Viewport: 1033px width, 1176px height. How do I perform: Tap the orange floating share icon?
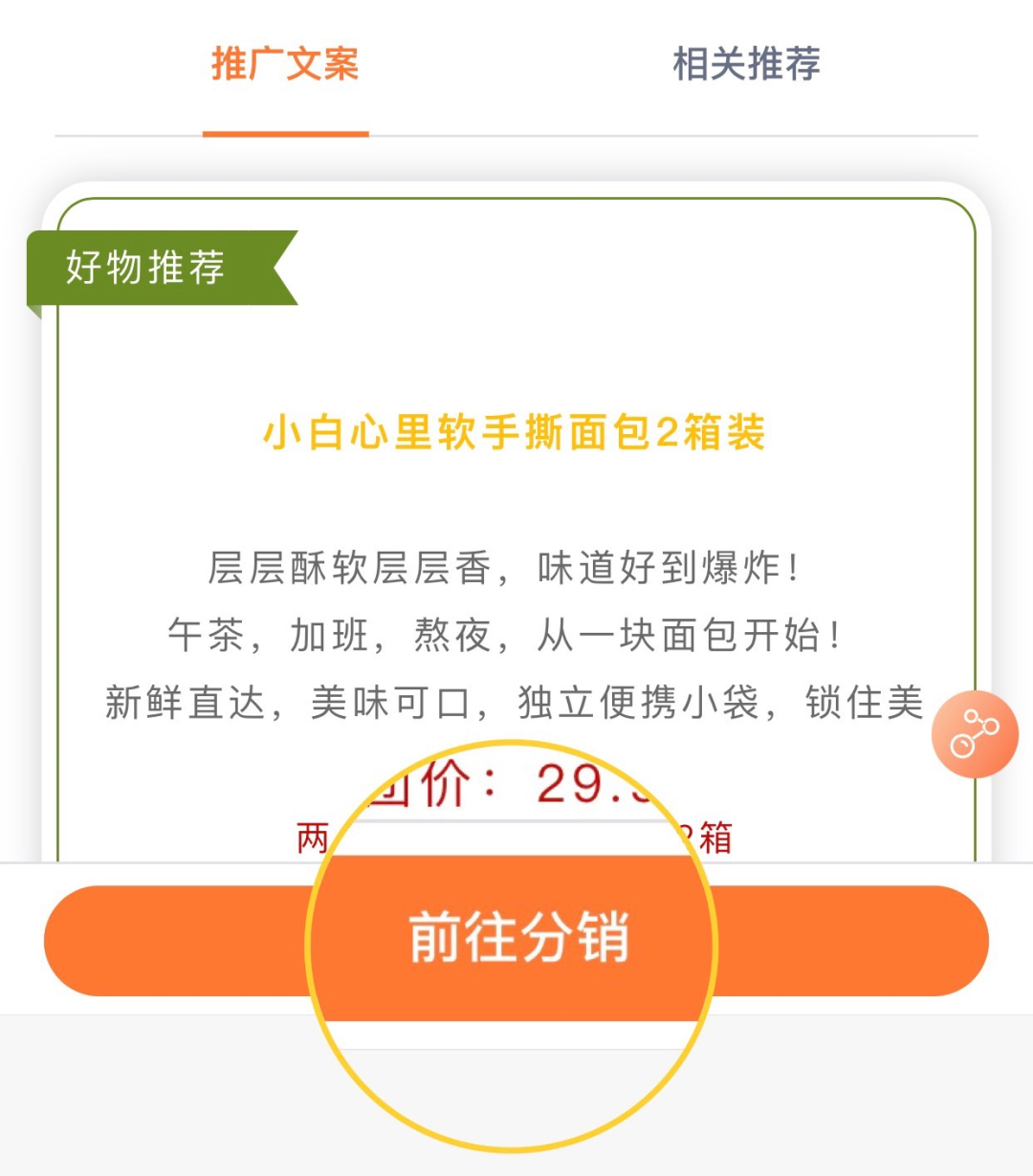[975, 734]
